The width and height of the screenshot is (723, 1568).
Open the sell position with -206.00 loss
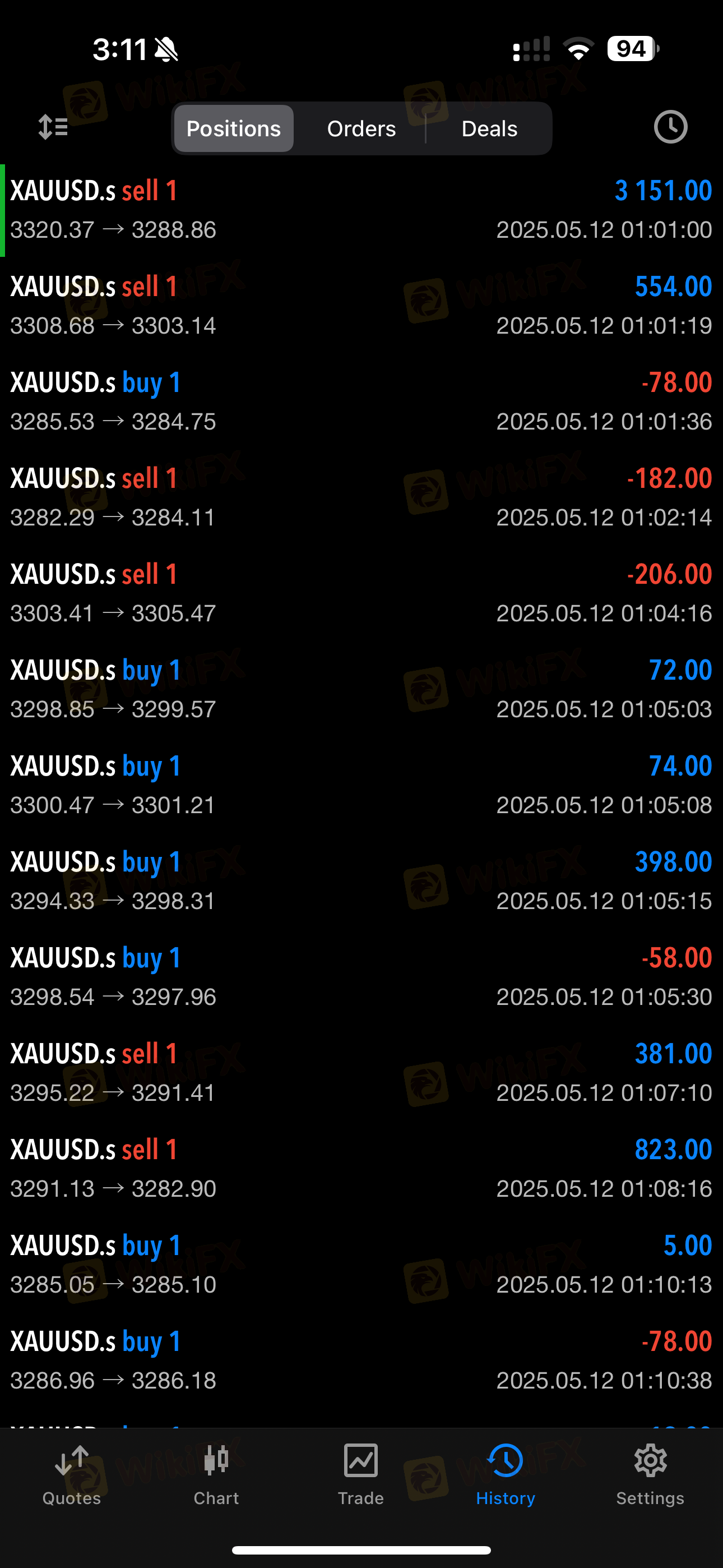coord(361,593)
